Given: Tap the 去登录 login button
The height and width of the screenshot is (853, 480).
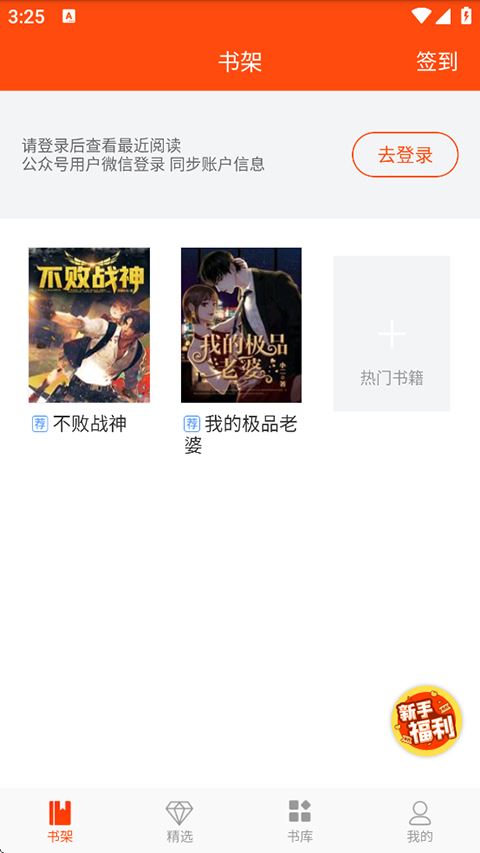Looking at the screenshot, I should point(405,154).
